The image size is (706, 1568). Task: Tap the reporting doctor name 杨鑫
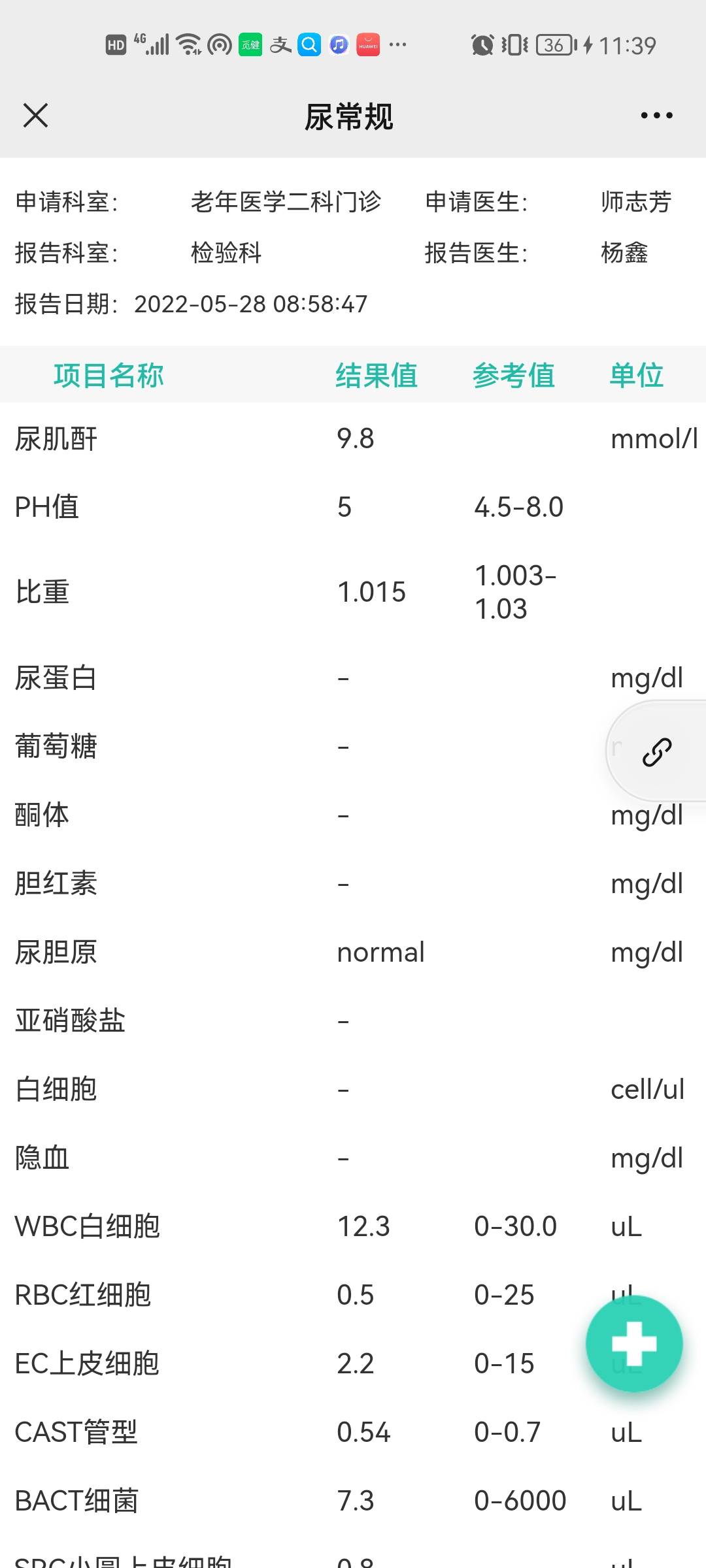click(x=626, y=253)
